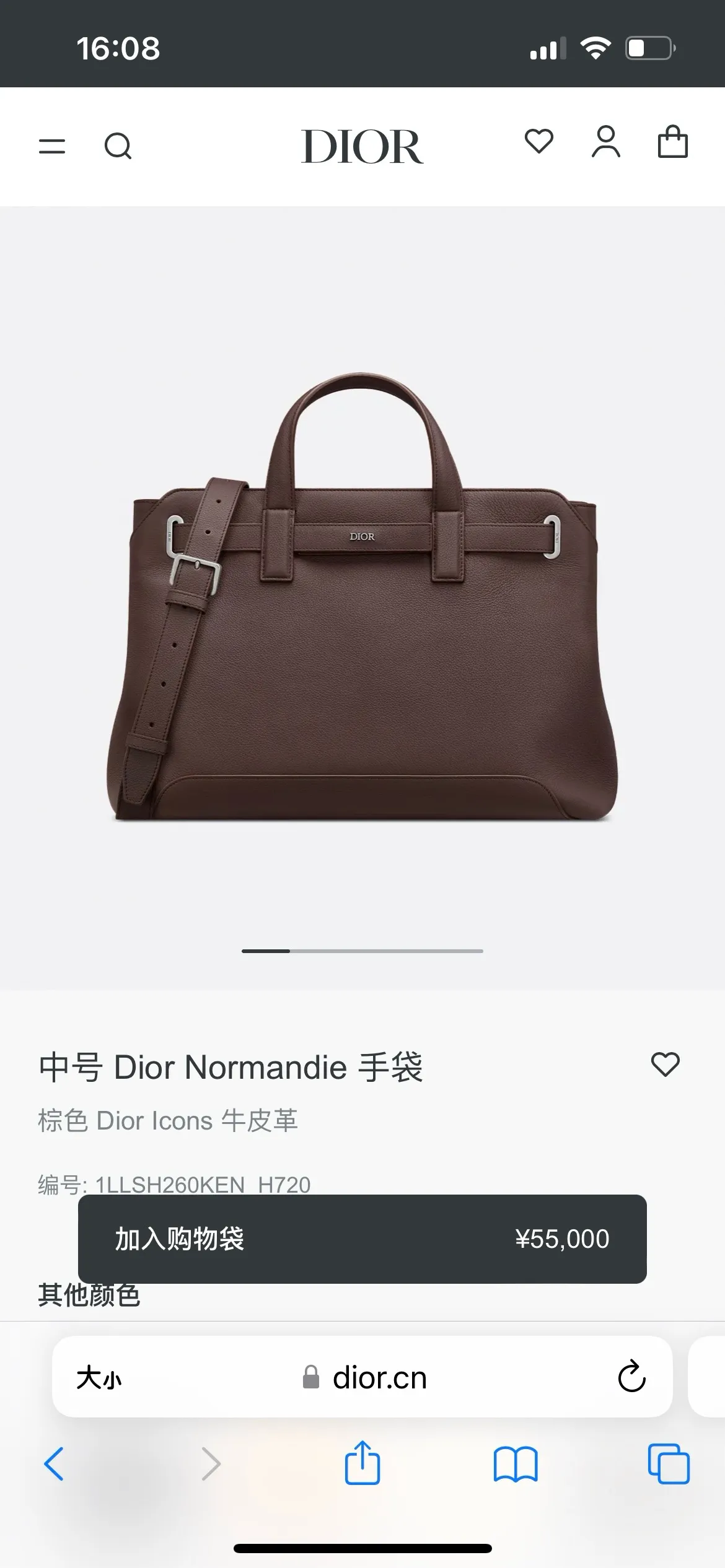Open the hamburger menu
Screen dimensions: 725x1568
tap(52, 147)
